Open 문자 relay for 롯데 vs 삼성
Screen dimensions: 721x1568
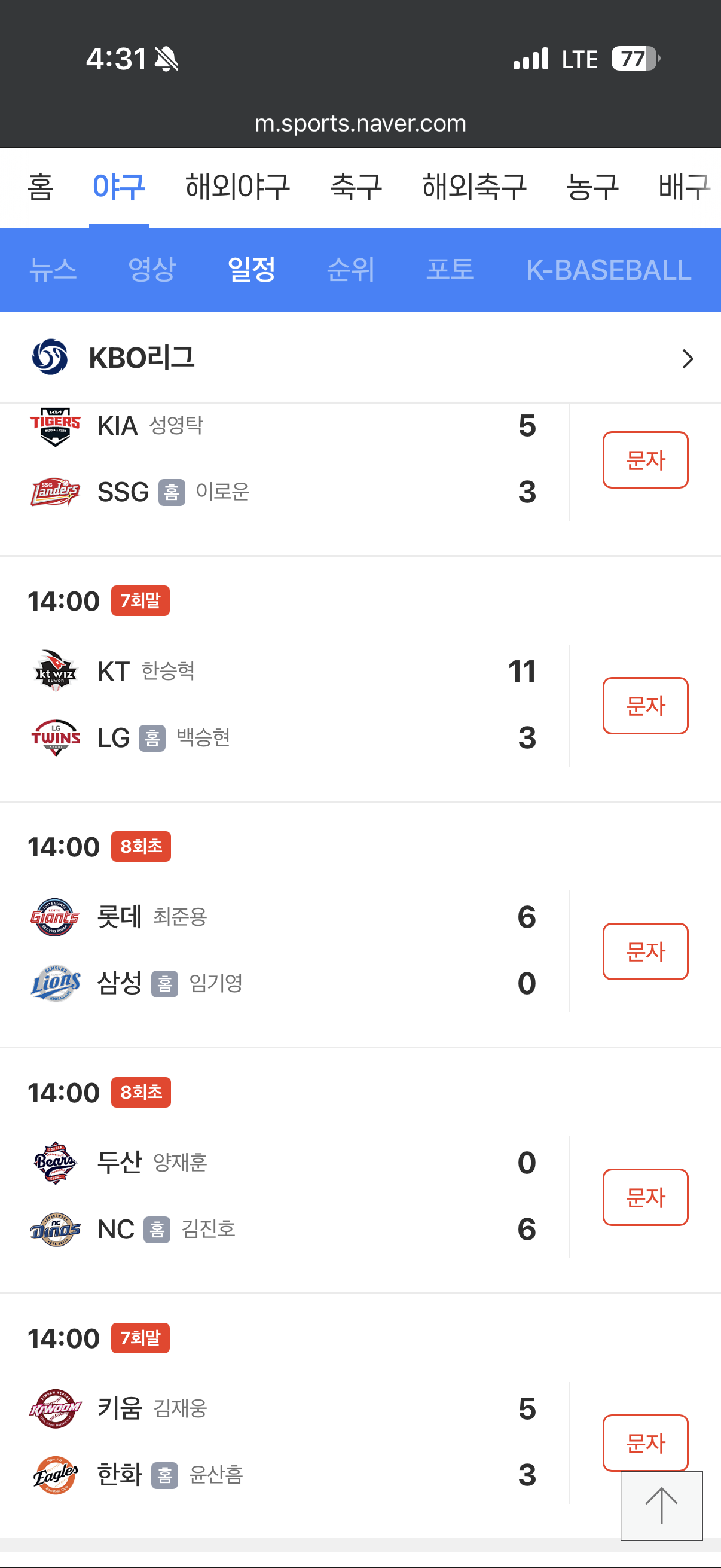pos(645,951)
